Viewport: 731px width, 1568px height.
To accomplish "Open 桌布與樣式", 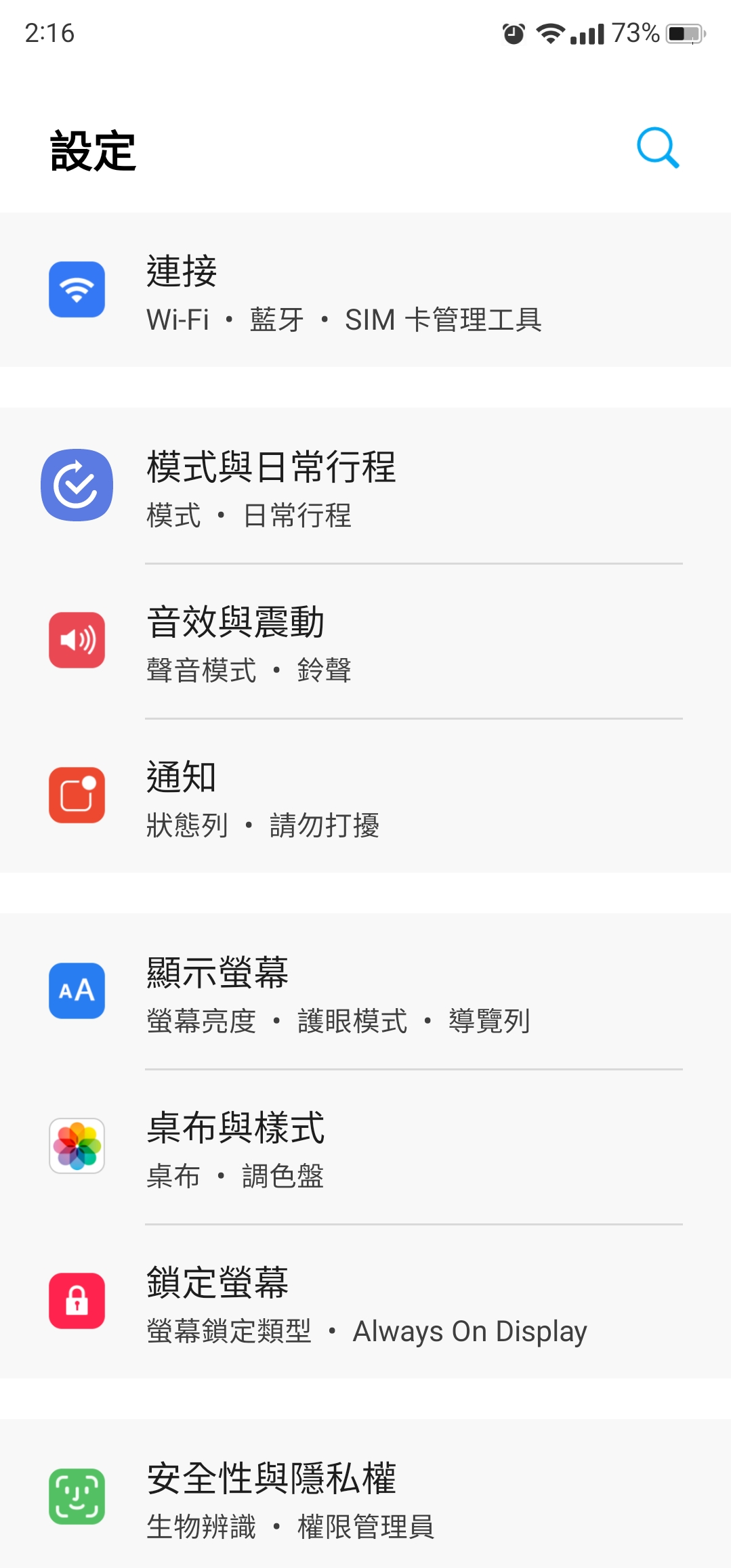I will pos(365,1147).
